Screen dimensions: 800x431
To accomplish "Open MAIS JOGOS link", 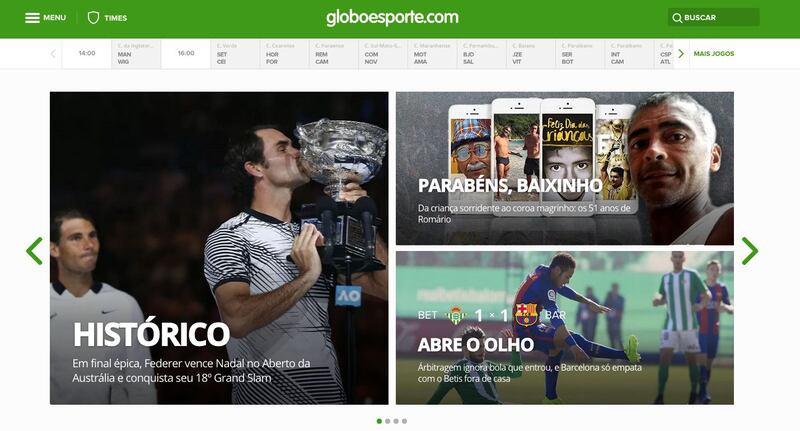I will [x=714, y=53].
